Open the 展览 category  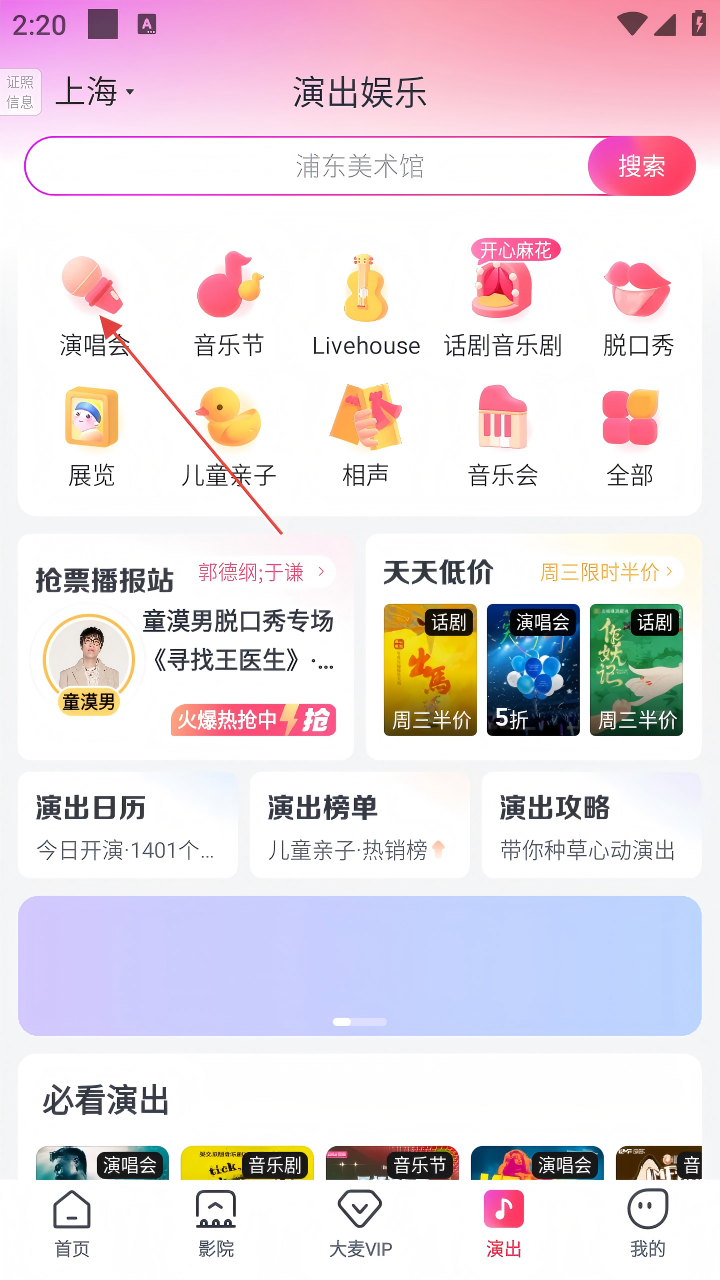92,434
